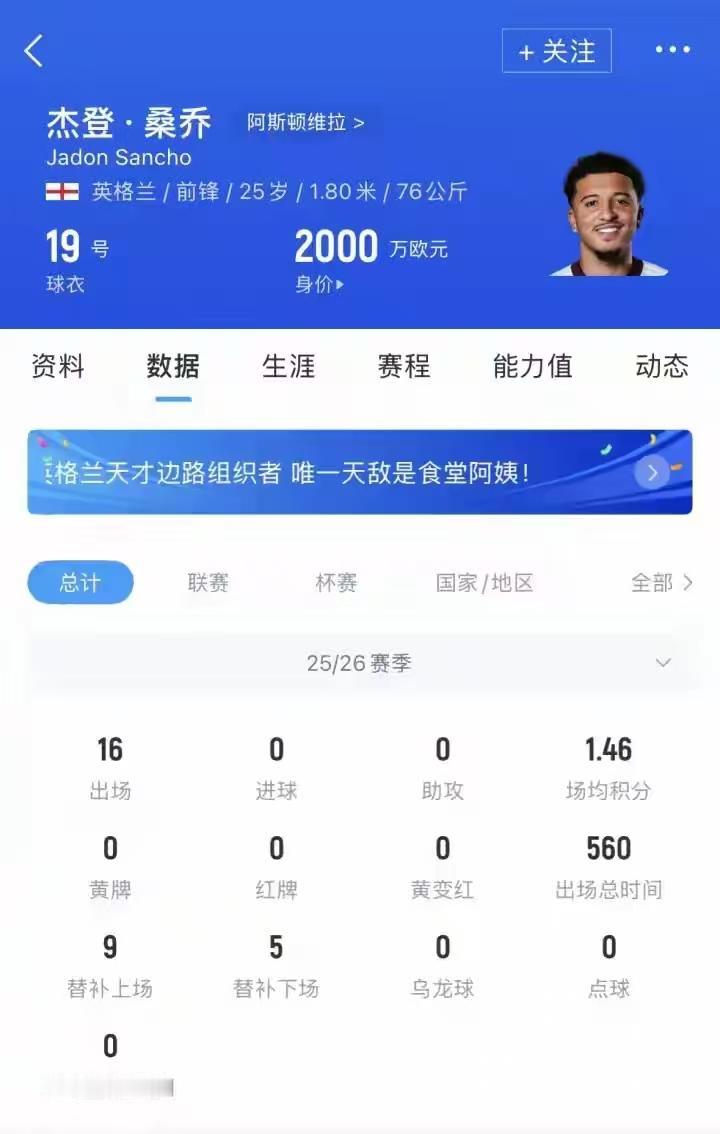720x1134 pixels.
Task: Open more options via the ellipsis icon
Action: coord(672,50)
